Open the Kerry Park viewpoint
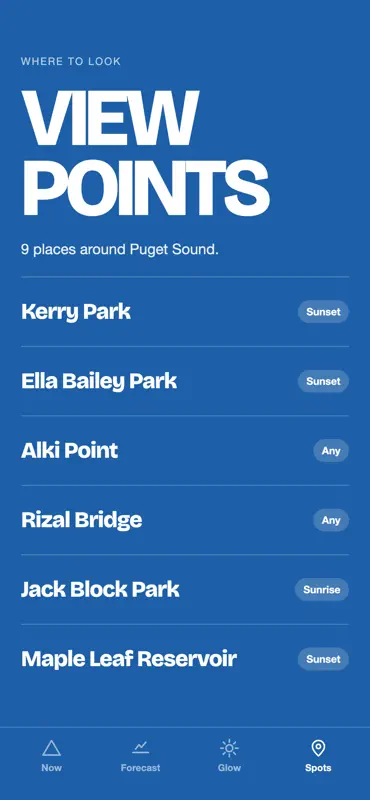Screen dimensions: 370x800 tap(185, 312)
